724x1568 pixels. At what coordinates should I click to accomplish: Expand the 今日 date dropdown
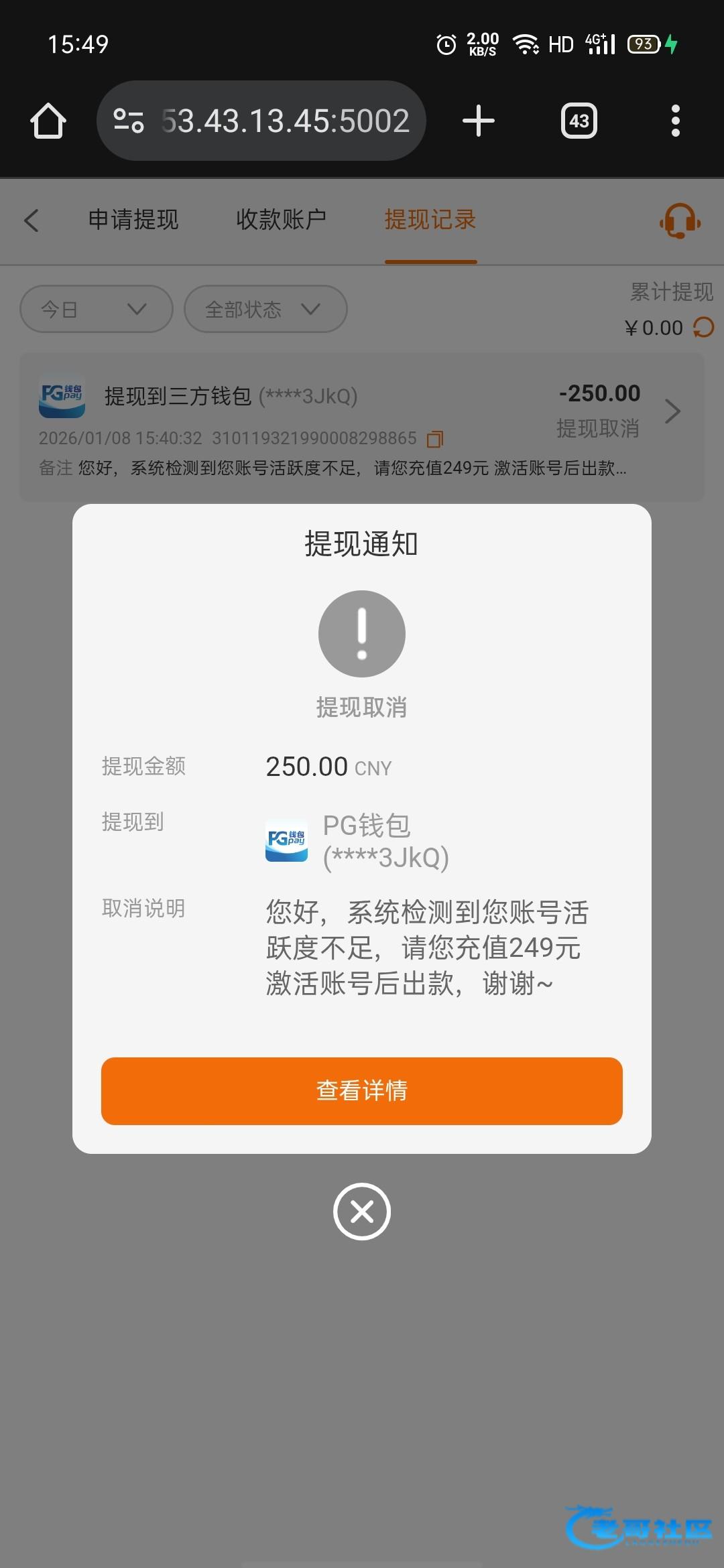point(97,309)
